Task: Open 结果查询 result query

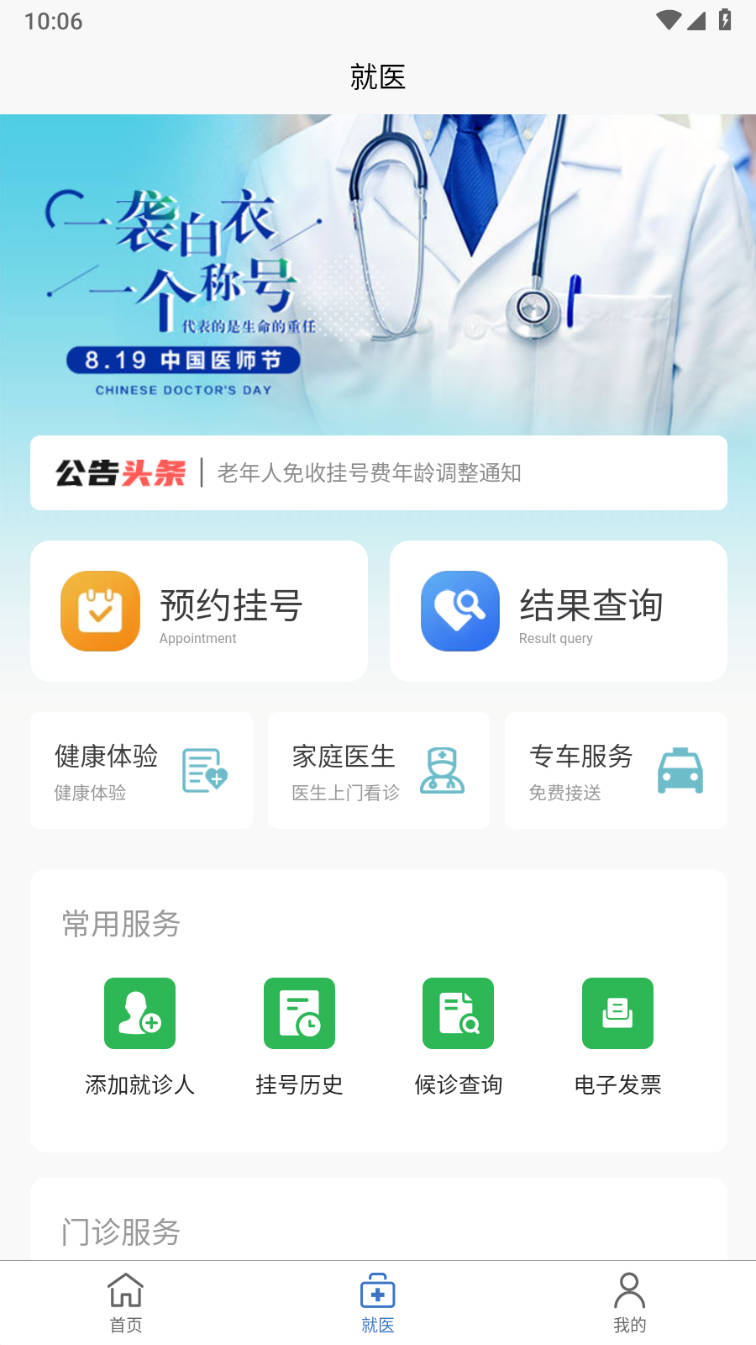Action: point(558,611)
